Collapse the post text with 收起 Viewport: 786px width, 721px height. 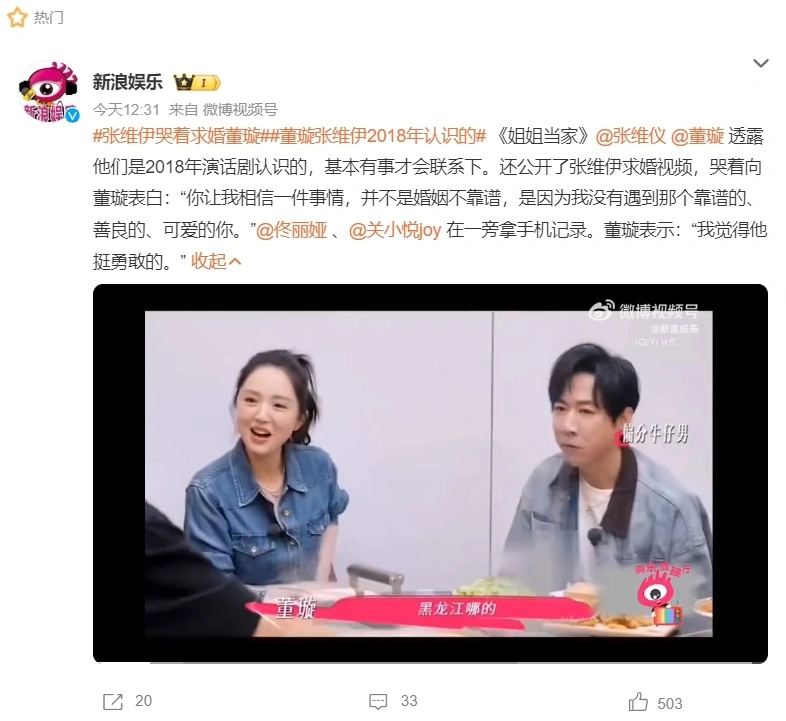[217, 261]
